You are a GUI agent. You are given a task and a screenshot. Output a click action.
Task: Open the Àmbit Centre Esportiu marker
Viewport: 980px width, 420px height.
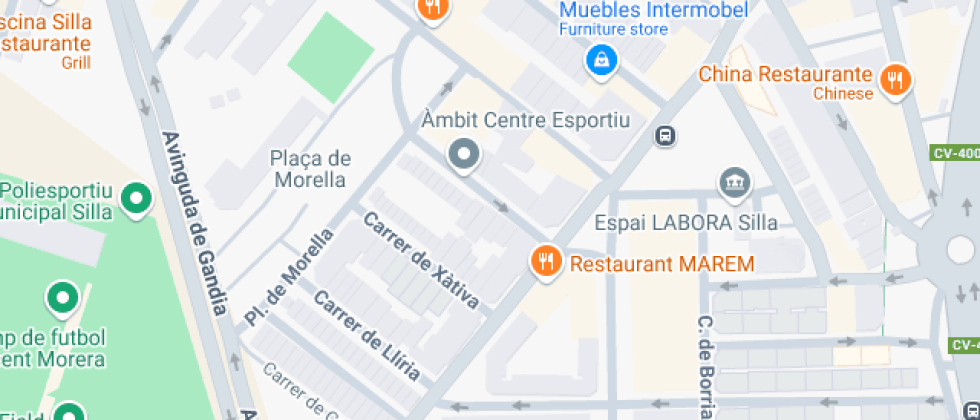click(464, 154)
